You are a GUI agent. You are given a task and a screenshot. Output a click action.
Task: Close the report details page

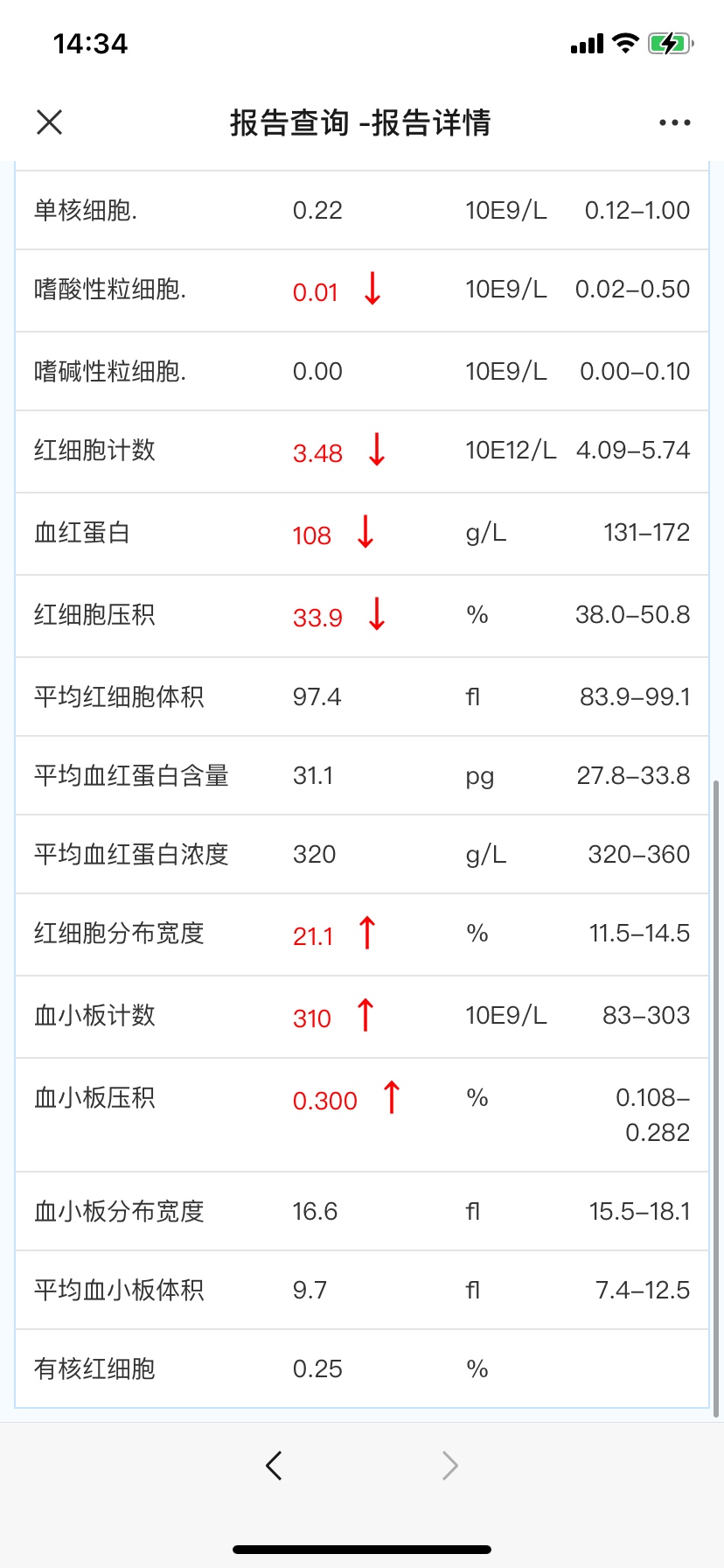(x=50, y=122)
